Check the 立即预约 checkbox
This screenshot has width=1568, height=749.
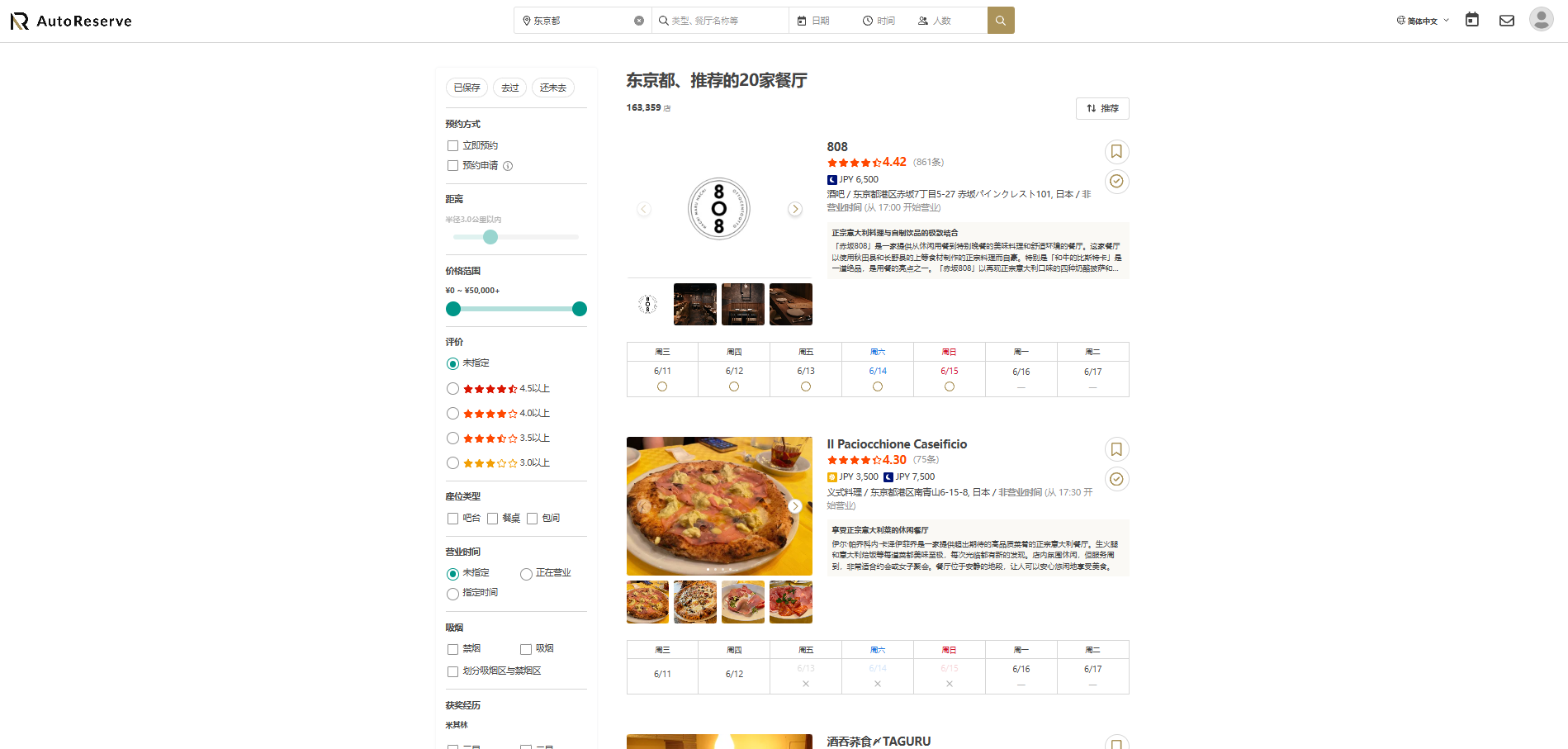(x=452, y=146)
